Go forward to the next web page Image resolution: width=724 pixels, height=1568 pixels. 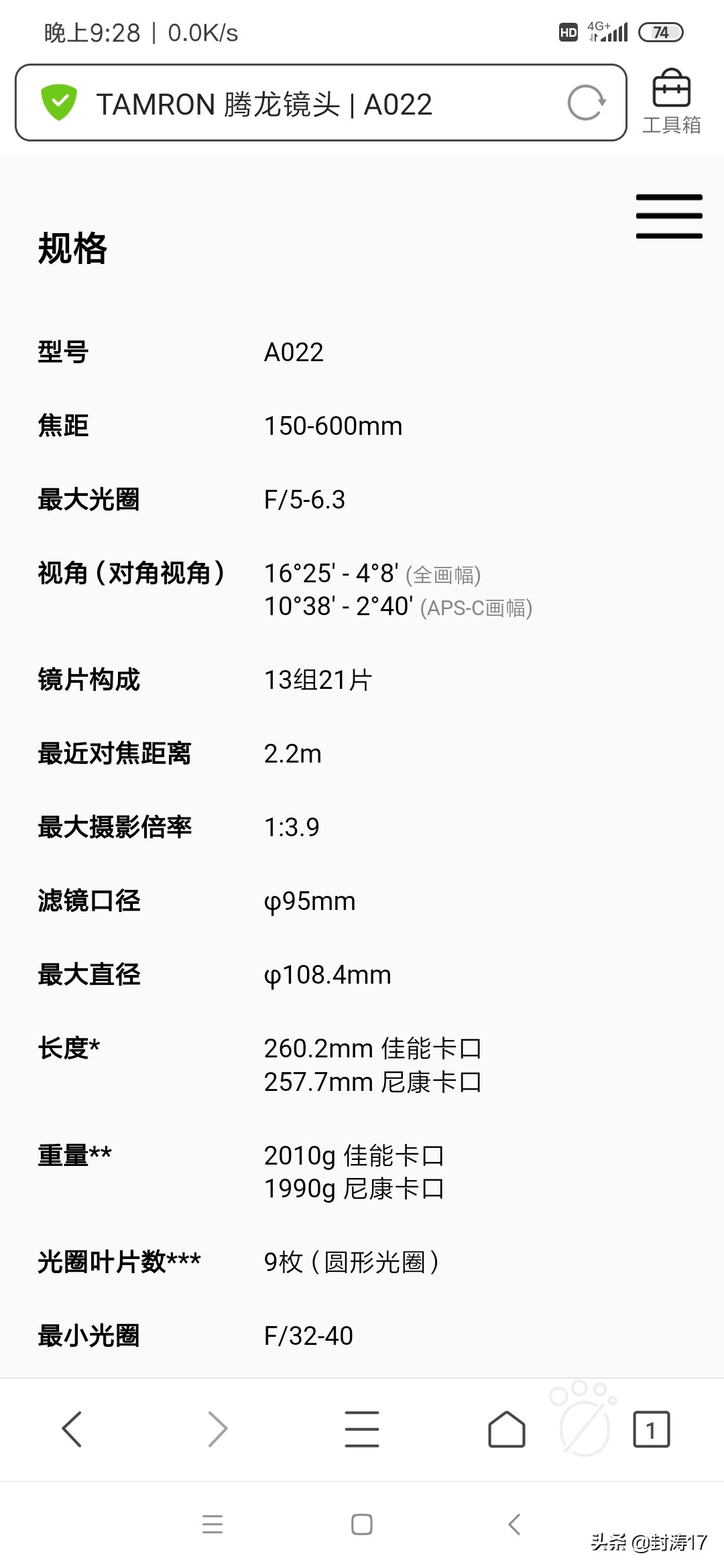[x=217, y=1429]
